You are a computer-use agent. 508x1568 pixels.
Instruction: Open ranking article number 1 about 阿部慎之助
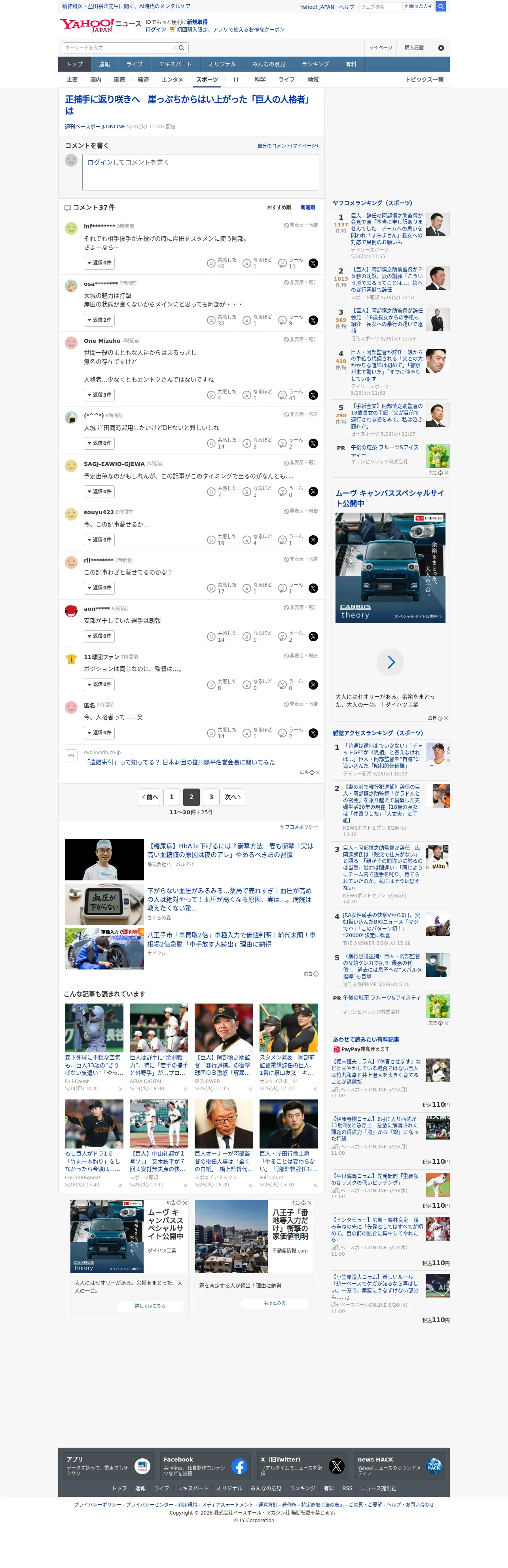click(387, 229)
